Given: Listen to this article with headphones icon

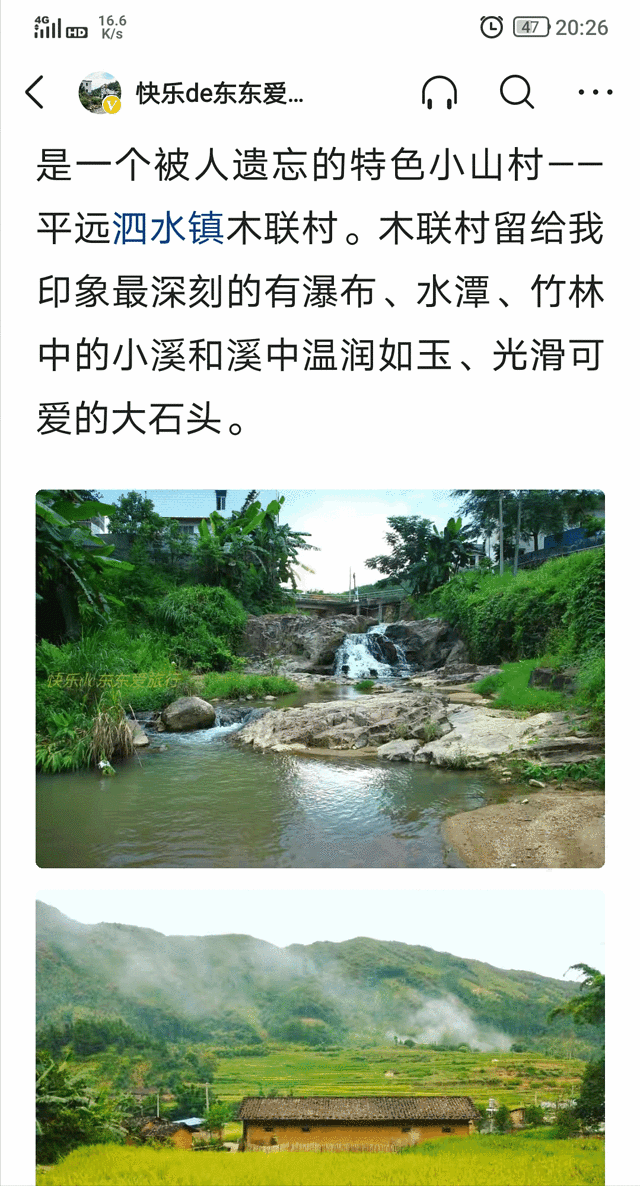Looking at the screenshot, I should tap(439, 93).
